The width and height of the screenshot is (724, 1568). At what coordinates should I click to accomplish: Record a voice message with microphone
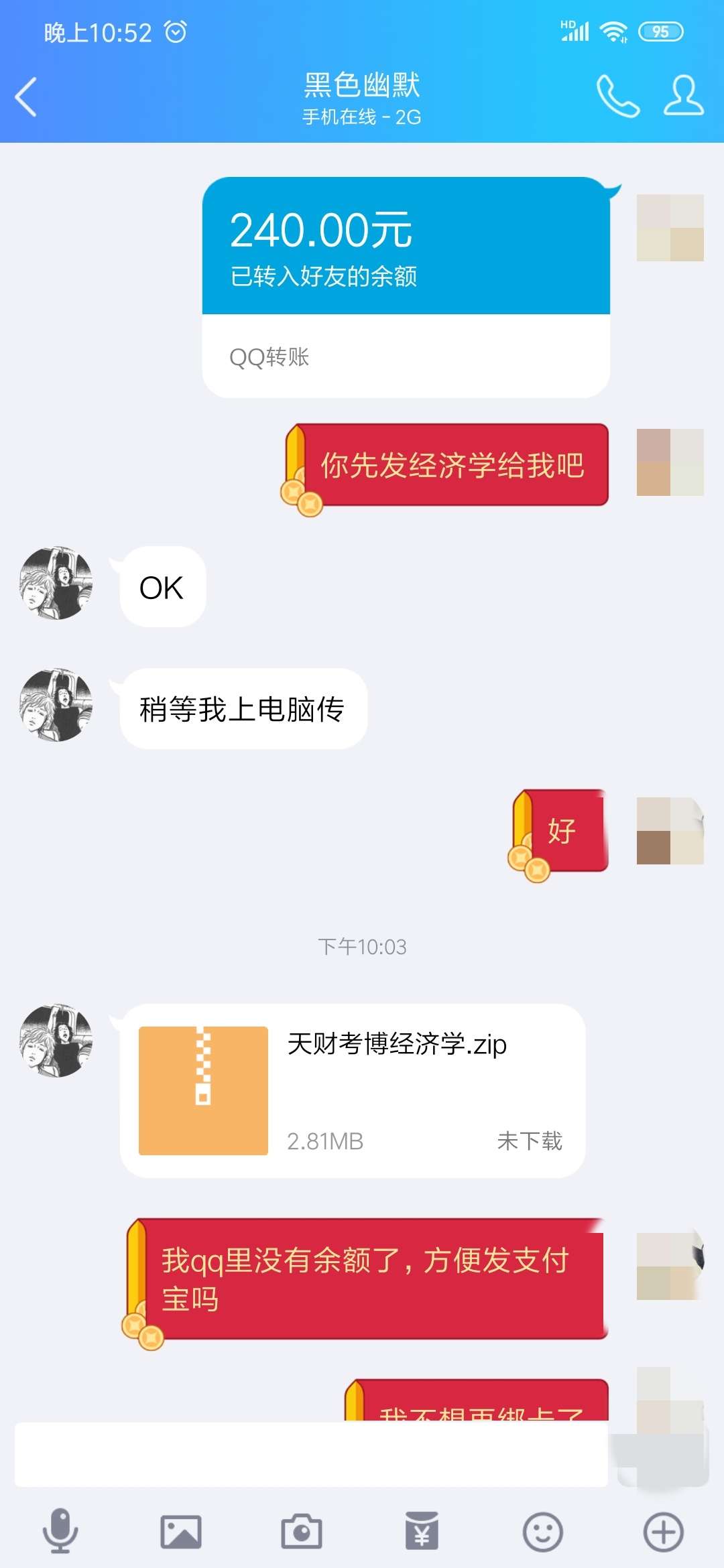click(60, 1531)
